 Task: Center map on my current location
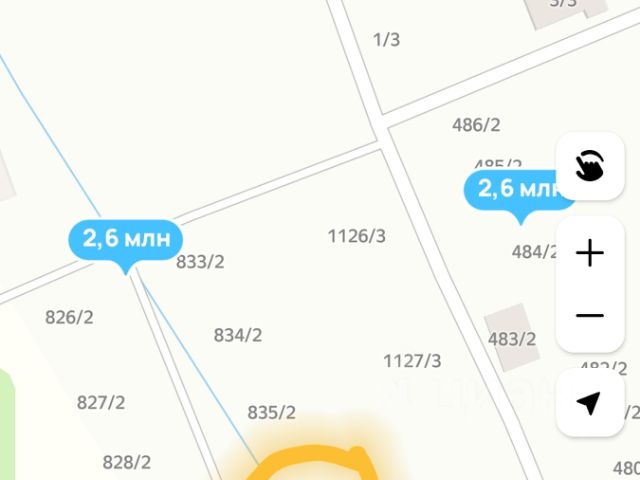coord(590,402)
